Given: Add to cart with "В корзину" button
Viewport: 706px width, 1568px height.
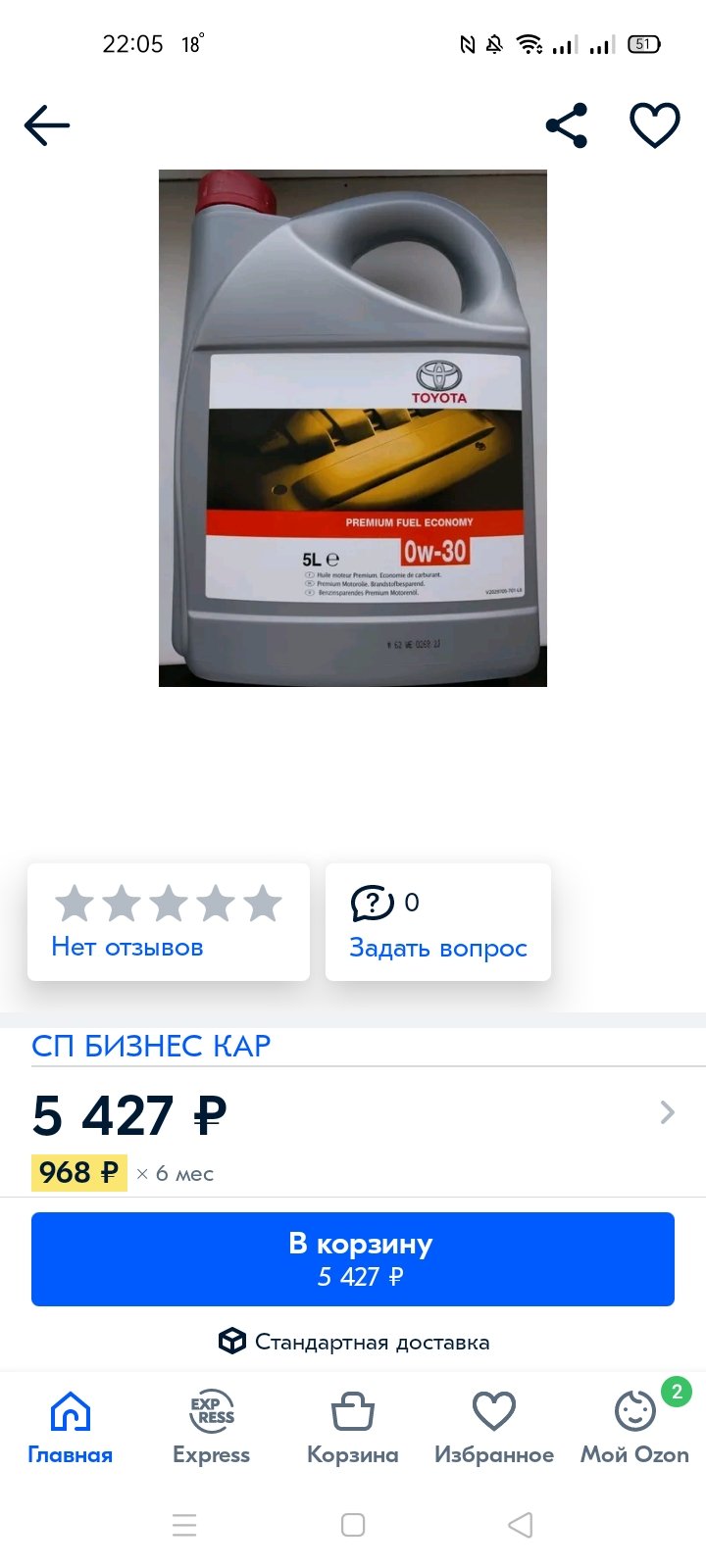Looking at the screenshot, I should (x=353, y=1259).
